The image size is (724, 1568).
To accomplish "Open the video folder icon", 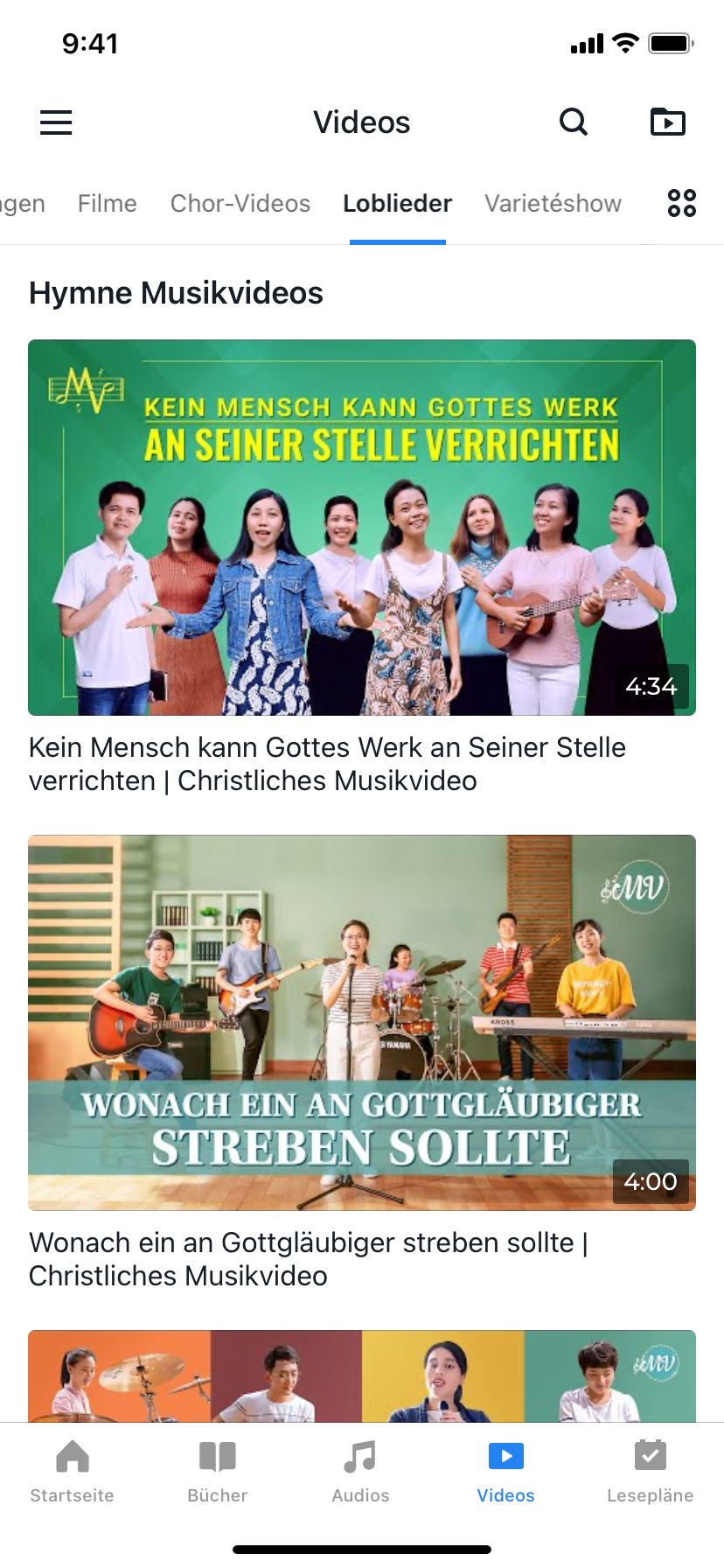I will click(x=667, y=122).
